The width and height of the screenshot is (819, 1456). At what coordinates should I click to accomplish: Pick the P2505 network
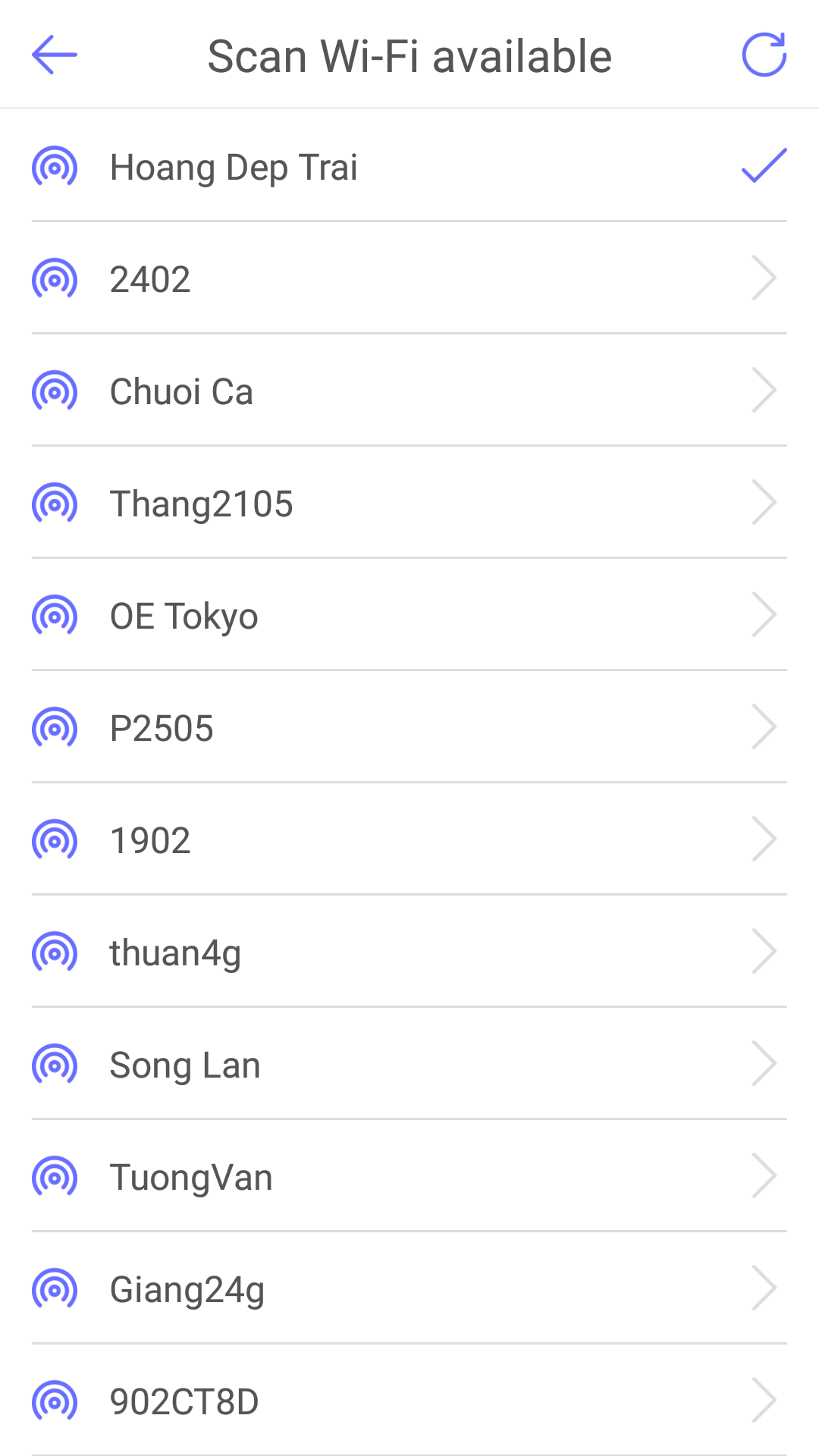point(409,727)
